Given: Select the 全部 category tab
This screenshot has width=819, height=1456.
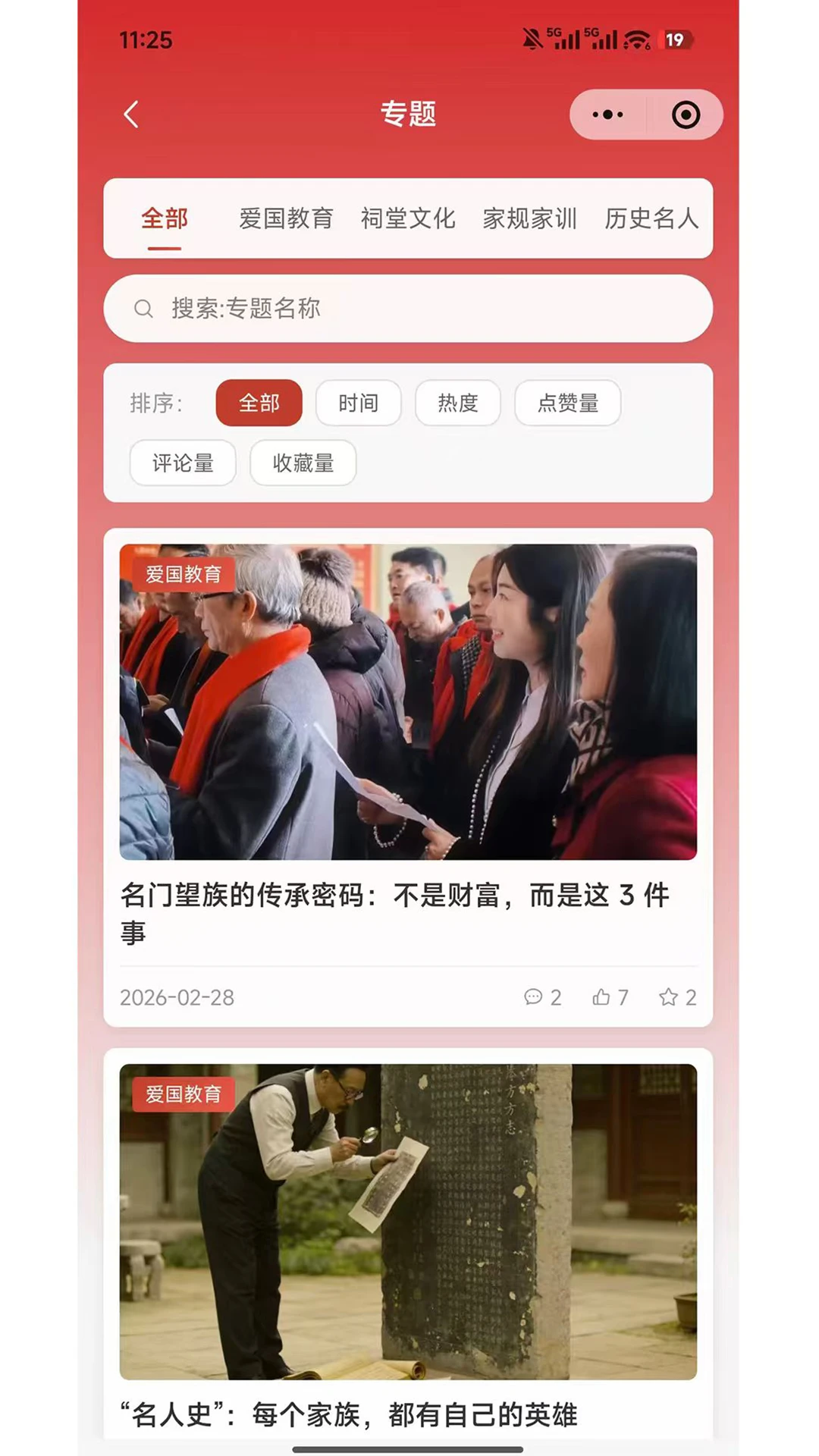Looking at the screenshot, I should pos(165,218).
